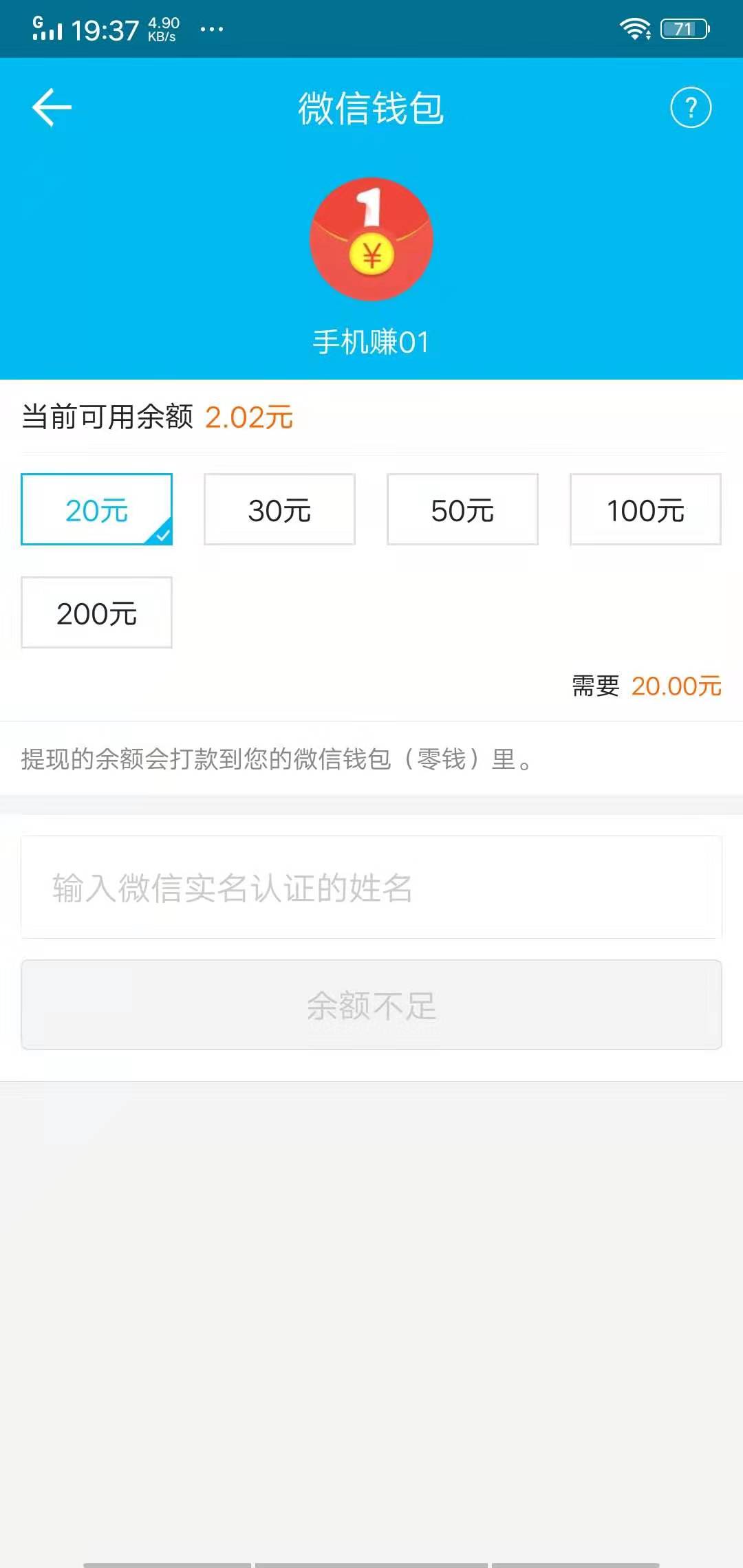
Task: Click the disabled 余额不足 button
Action: pyautogui.click(x=371, y=1005)
